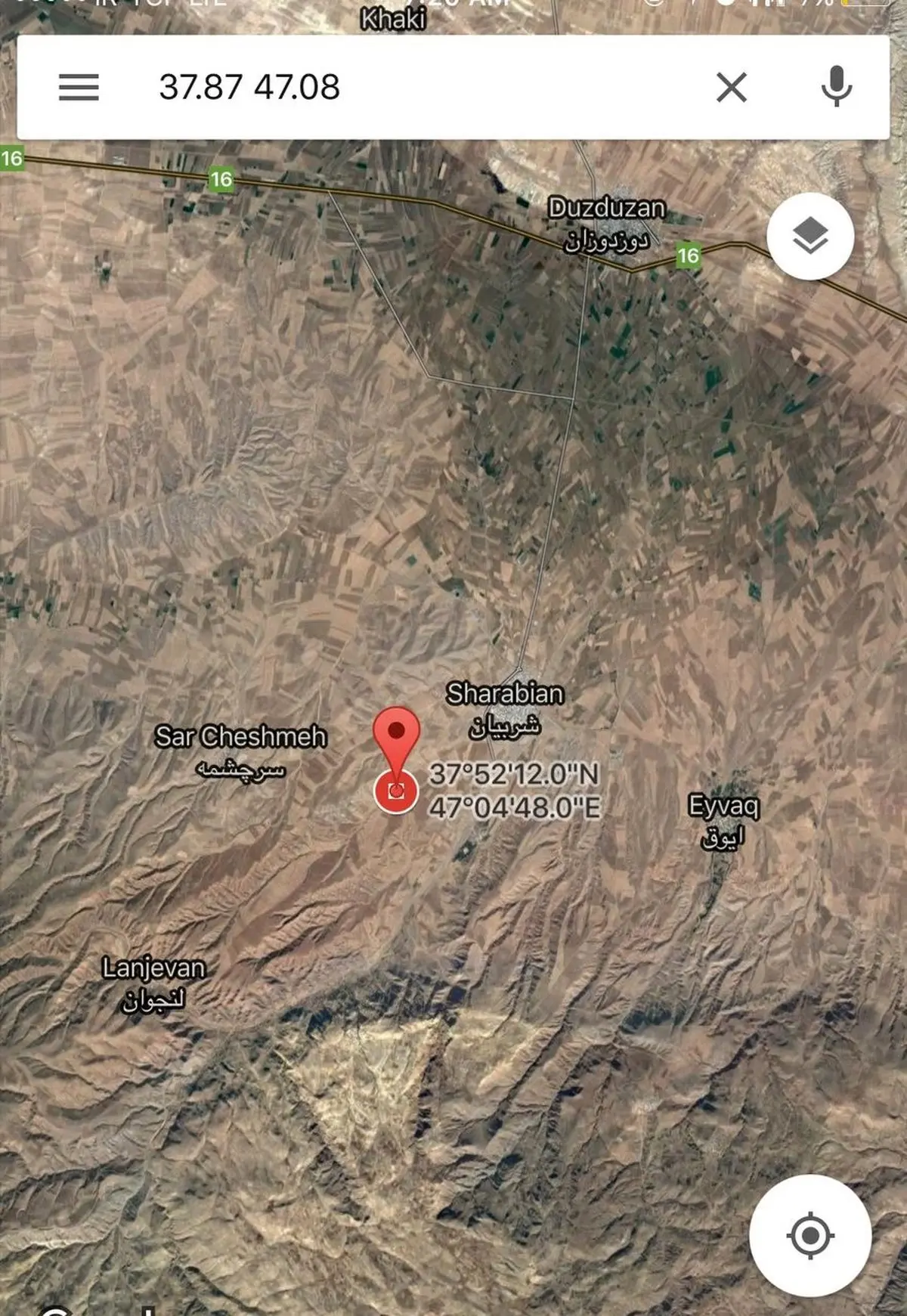Open the hamburger menu drawer
907x1316 pixels.
click(79, 87)
